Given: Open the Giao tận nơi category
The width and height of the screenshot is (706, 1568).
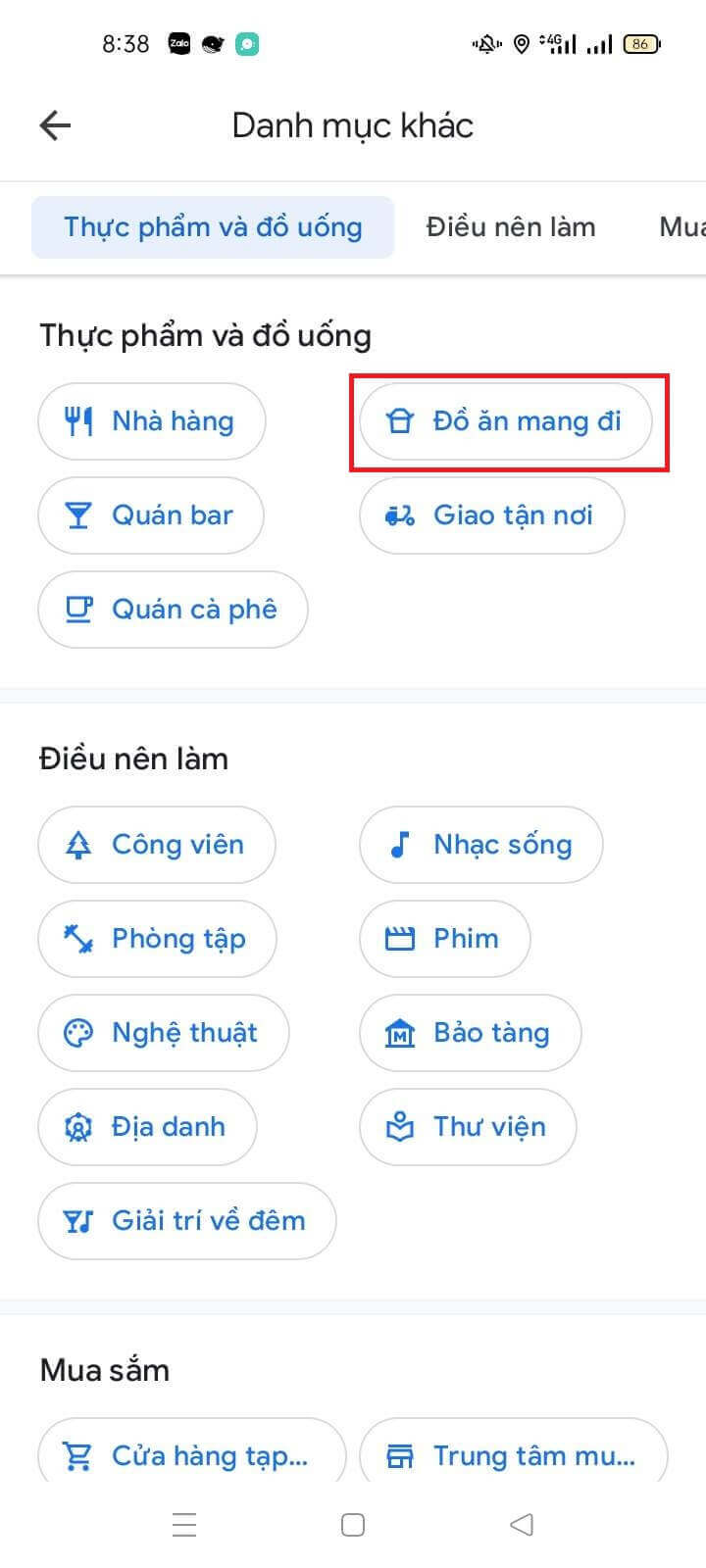Looking at the screenshot, I should (492, 515).
